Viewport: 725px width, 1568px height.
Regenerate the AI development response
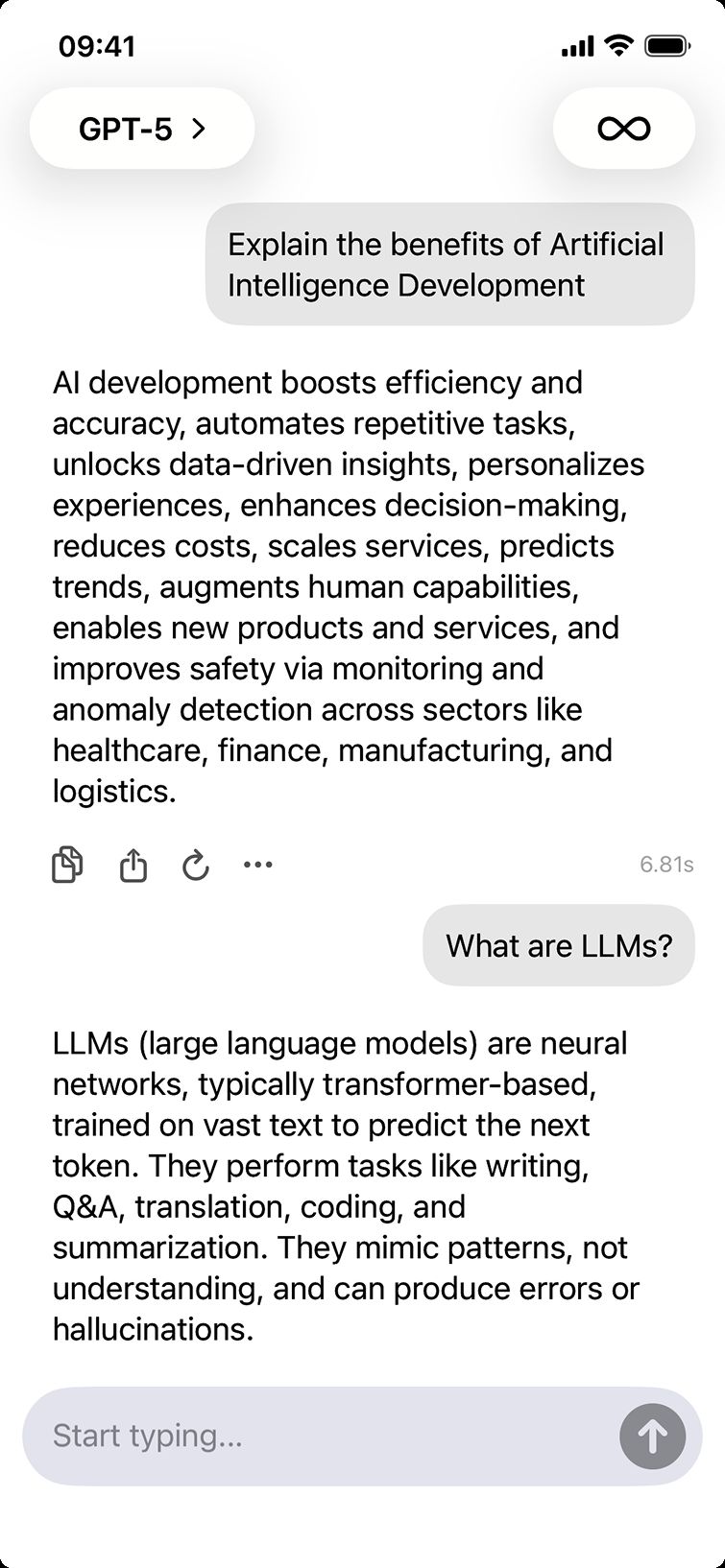[196, 865]
